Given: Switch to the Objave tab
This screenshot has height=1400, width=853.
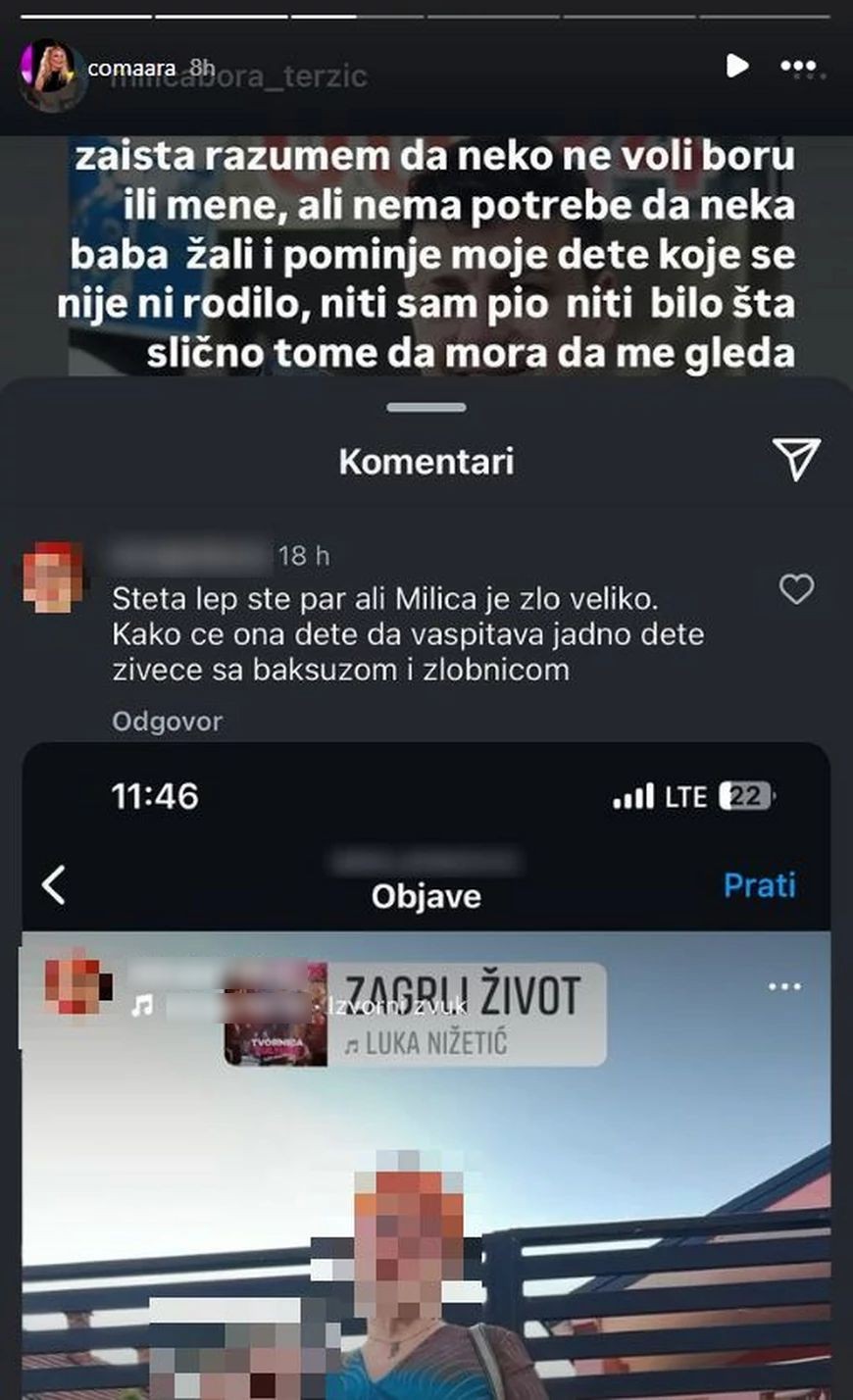Looking at the screenshot, I should coord(426,895).
